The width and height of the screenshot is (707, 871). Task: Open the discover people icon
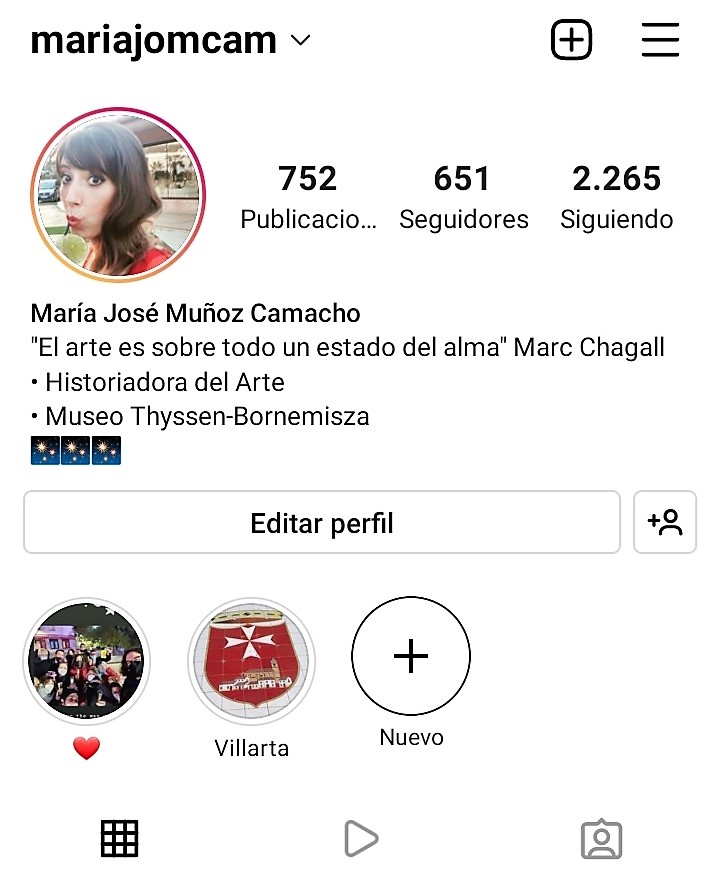pos(665,522)
